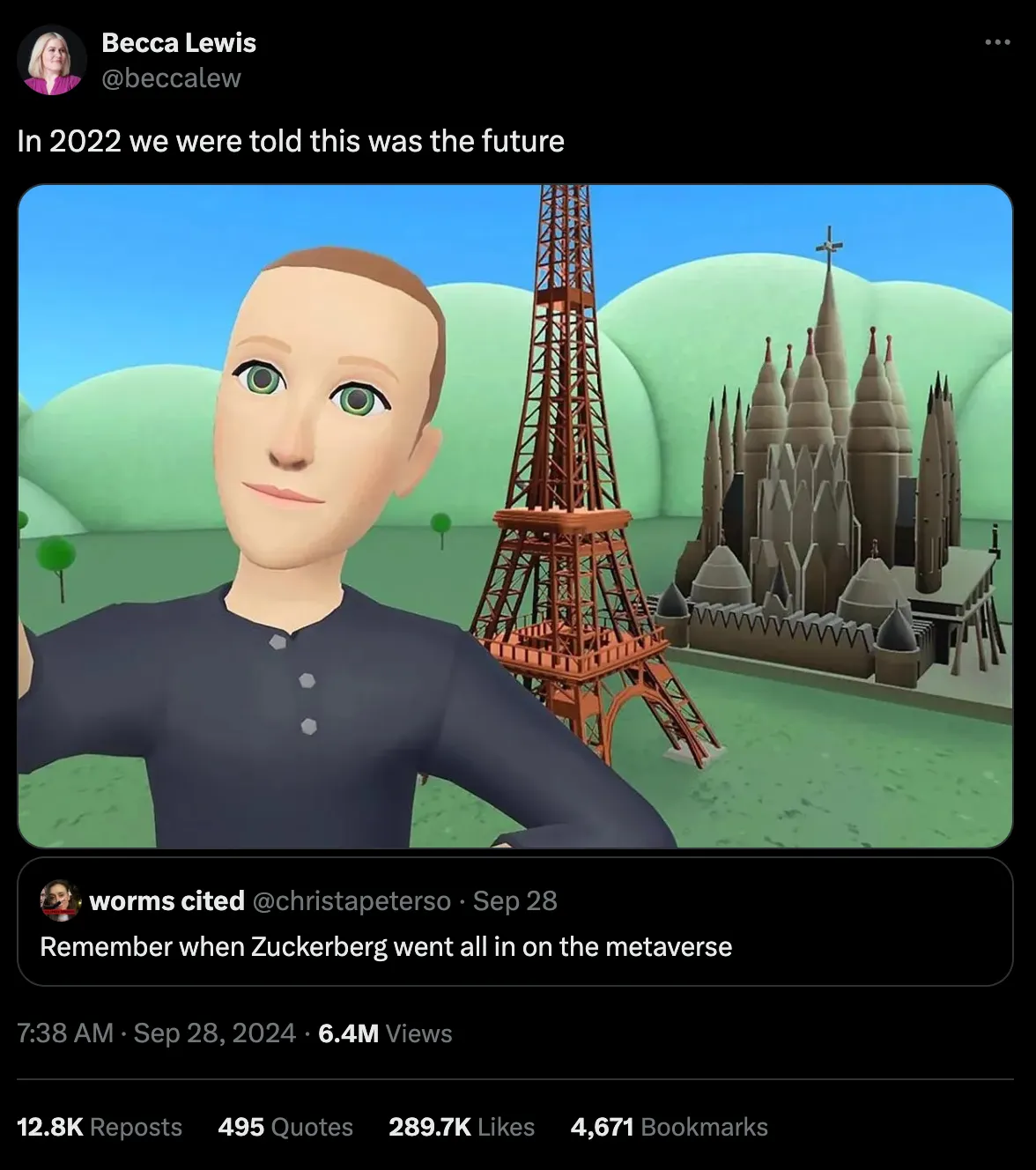The image size is (1036, 1170).
Task: Open the @beccalew profile handle
Action: click(x=171, y=78)
